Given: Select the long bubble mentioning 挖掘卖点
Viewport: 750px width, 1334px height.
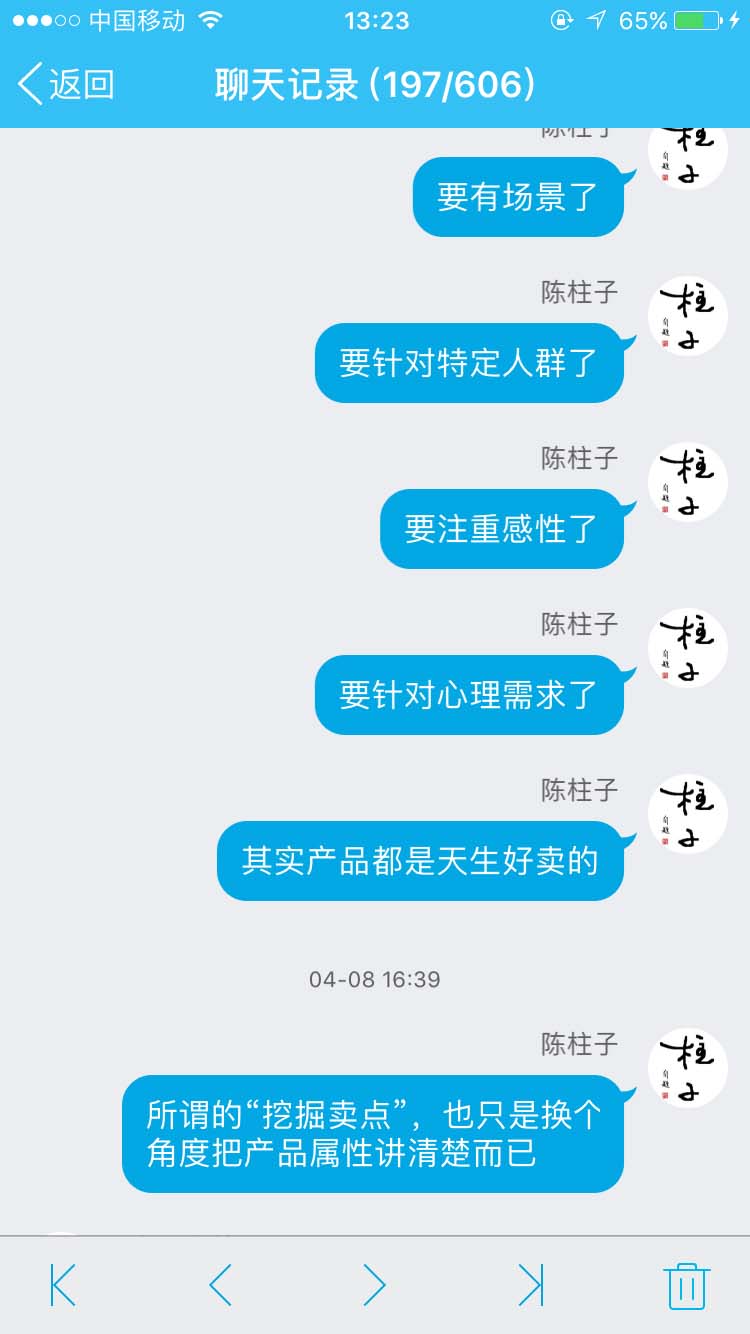Looking at the screenshot, I should point(373,1135).
